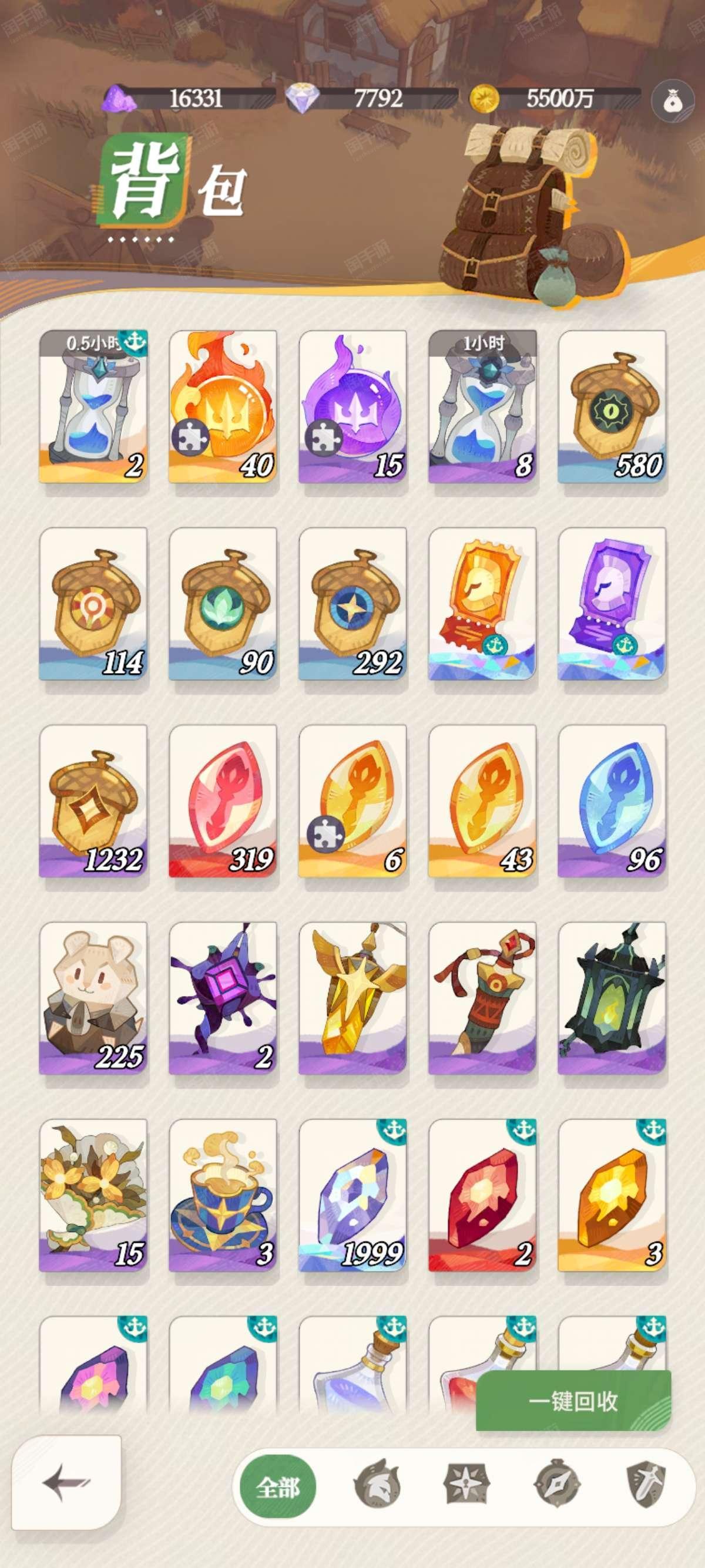Open the orange summon ticket item
This screenshot has height=1568, width=705.
point(483,604)
